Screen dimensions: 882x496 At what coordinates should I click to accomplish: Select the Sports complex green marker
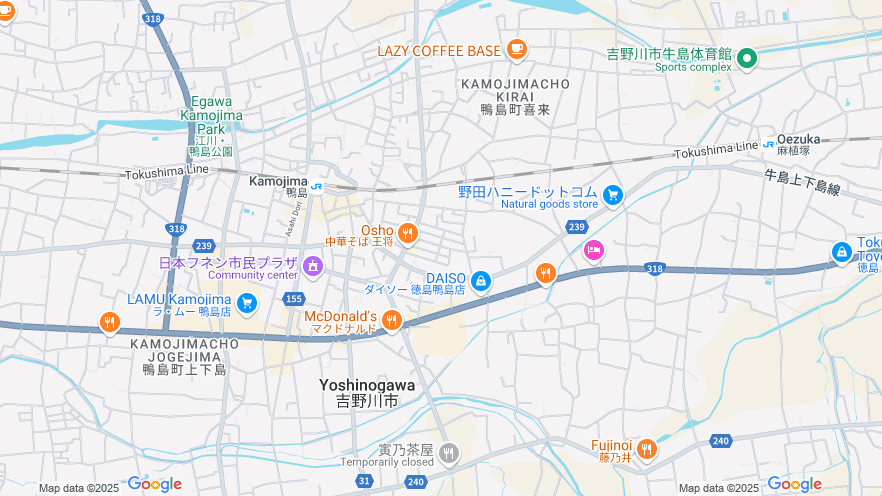click(x=746, y=60)
